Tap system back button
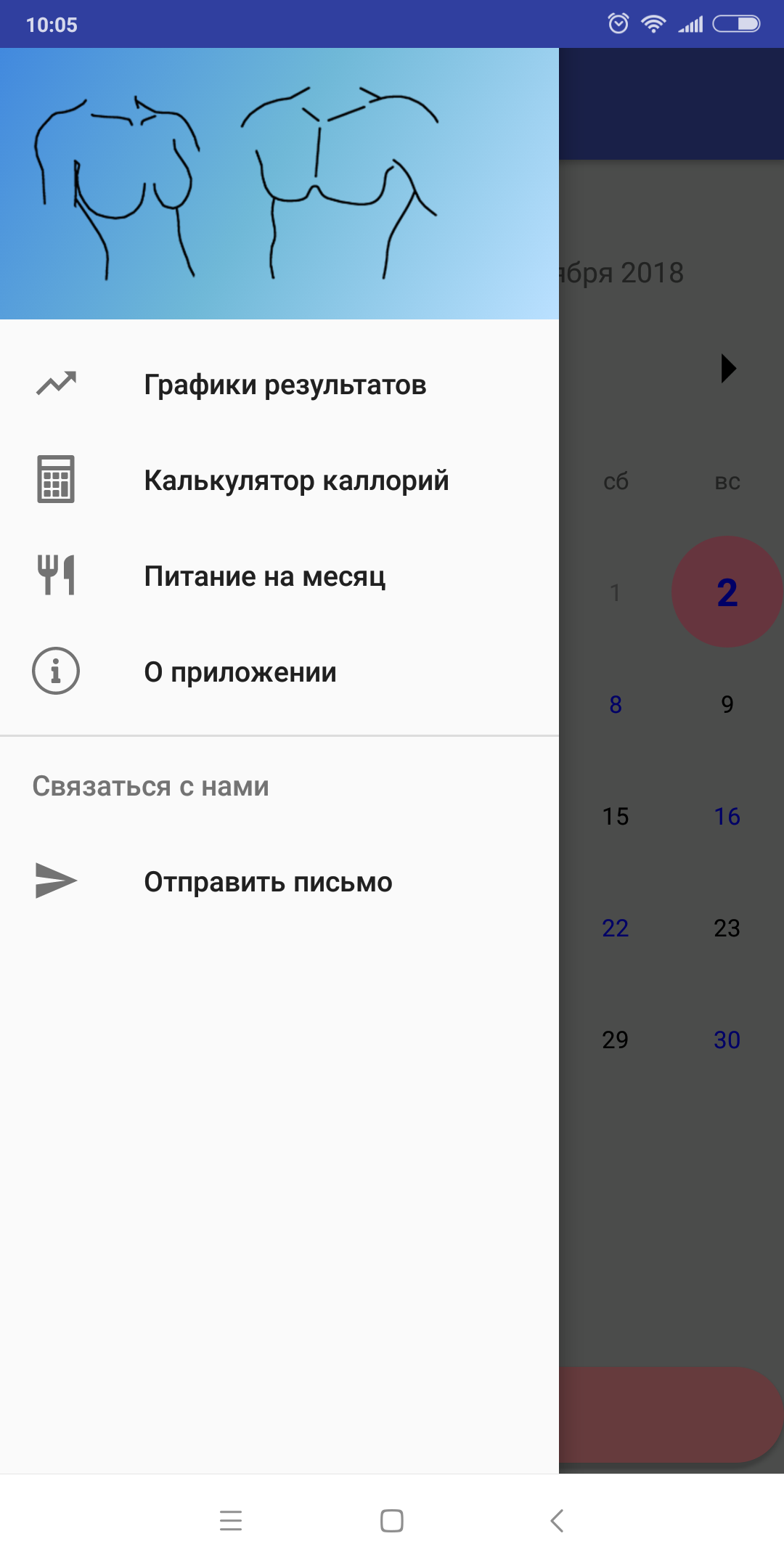 coord(557,1520)
